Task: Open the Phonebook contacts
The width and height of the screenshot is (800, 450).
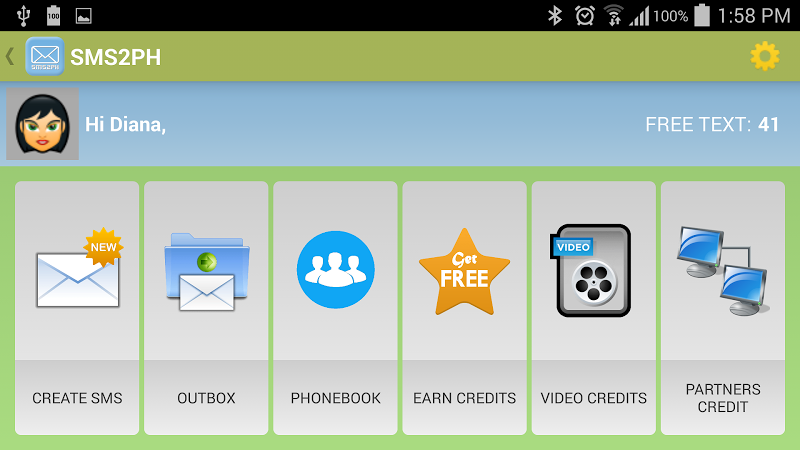Action: 335,307
